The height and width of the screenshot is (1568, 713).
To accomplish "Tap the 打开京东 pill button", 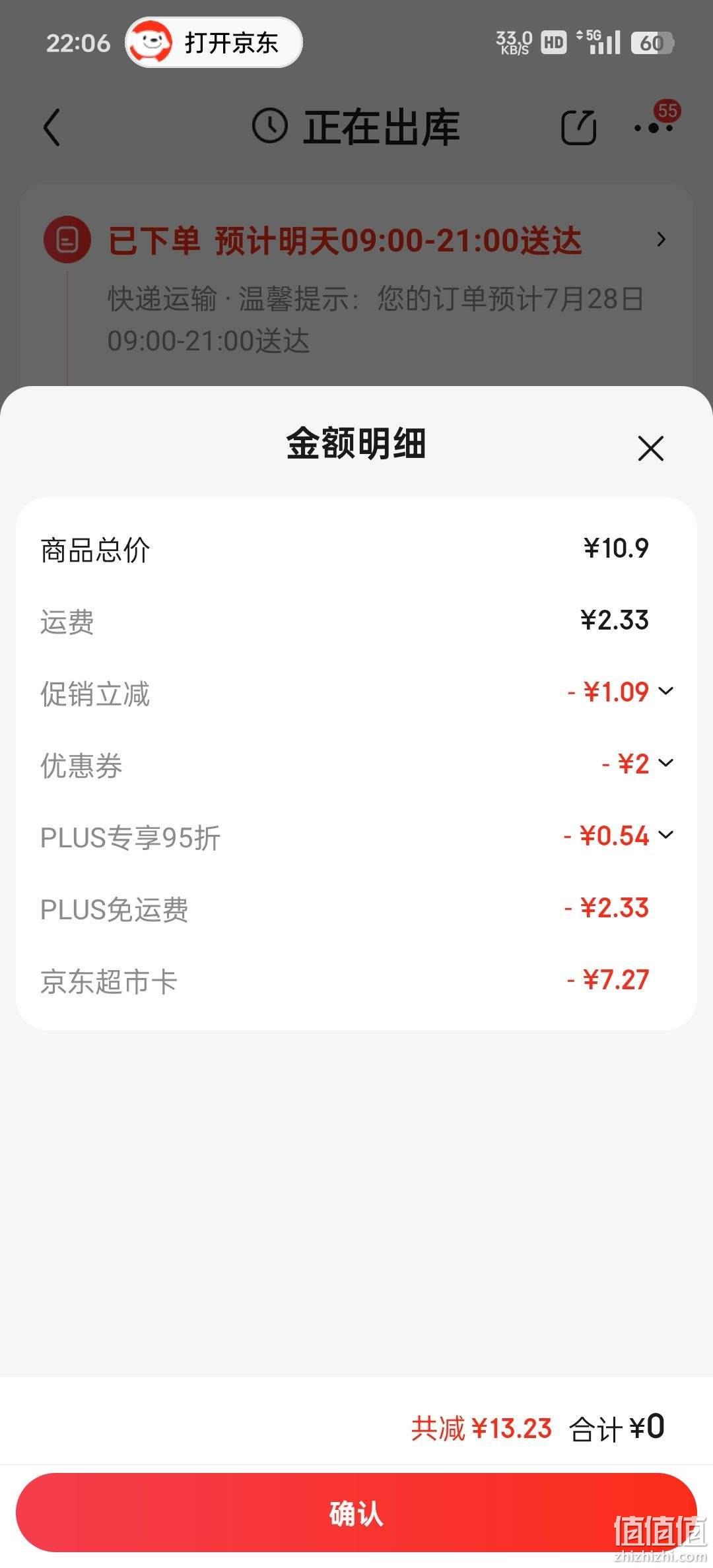I will 214,42.
